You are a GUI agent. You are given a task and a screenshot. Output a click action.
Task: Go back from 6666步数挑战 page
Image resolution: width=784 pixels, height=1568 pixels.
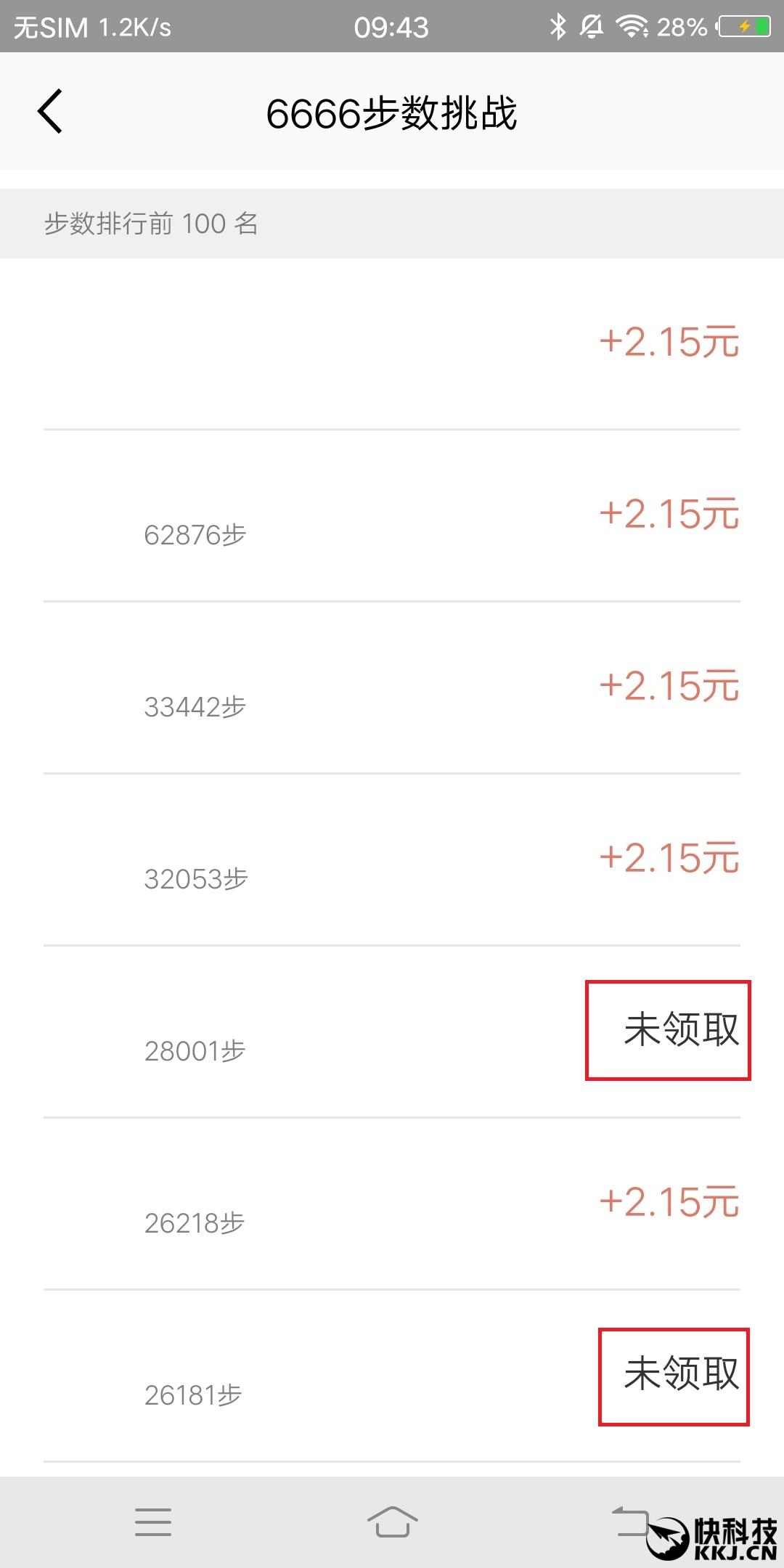point(50,112)
